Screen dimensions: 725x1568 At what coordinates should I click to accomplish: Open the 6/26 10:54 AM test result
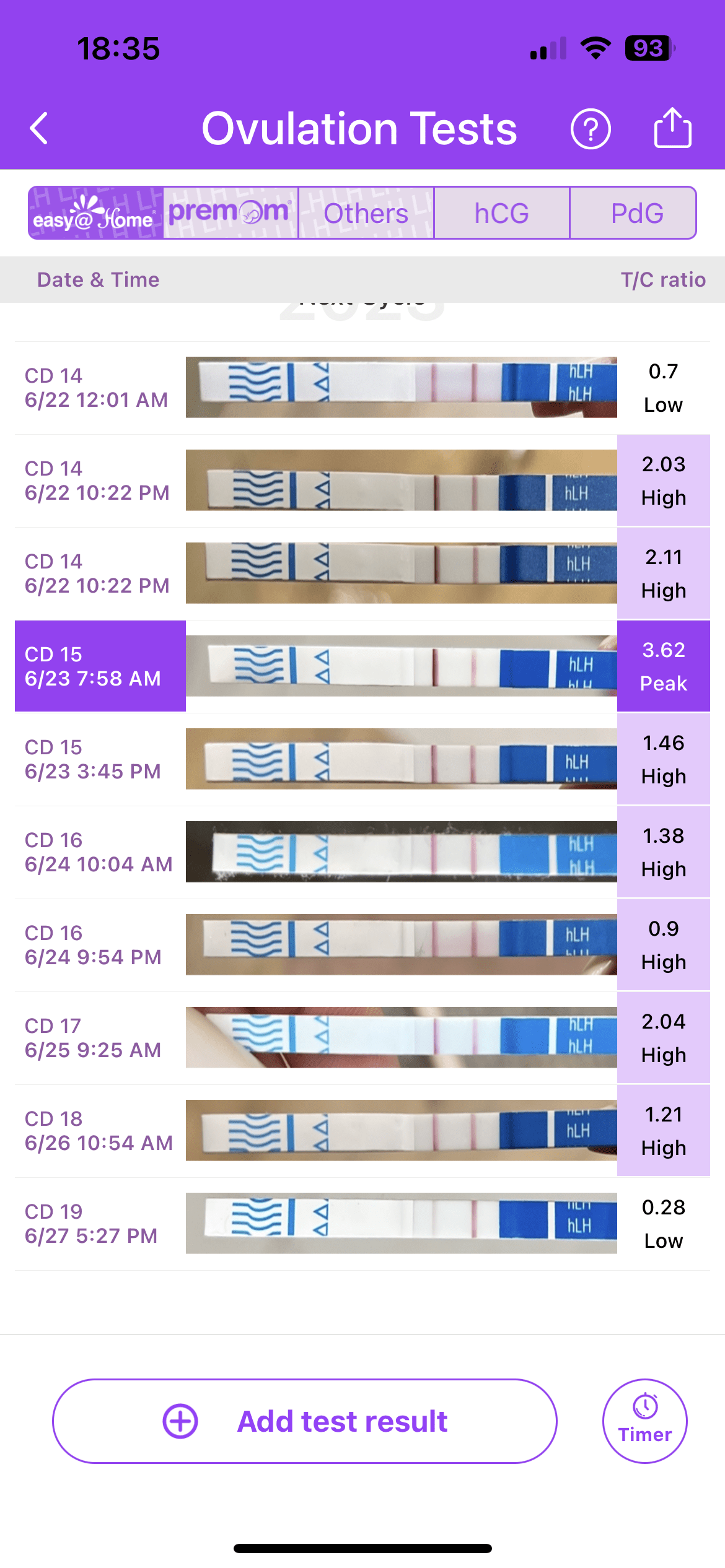click(362, 1131)
